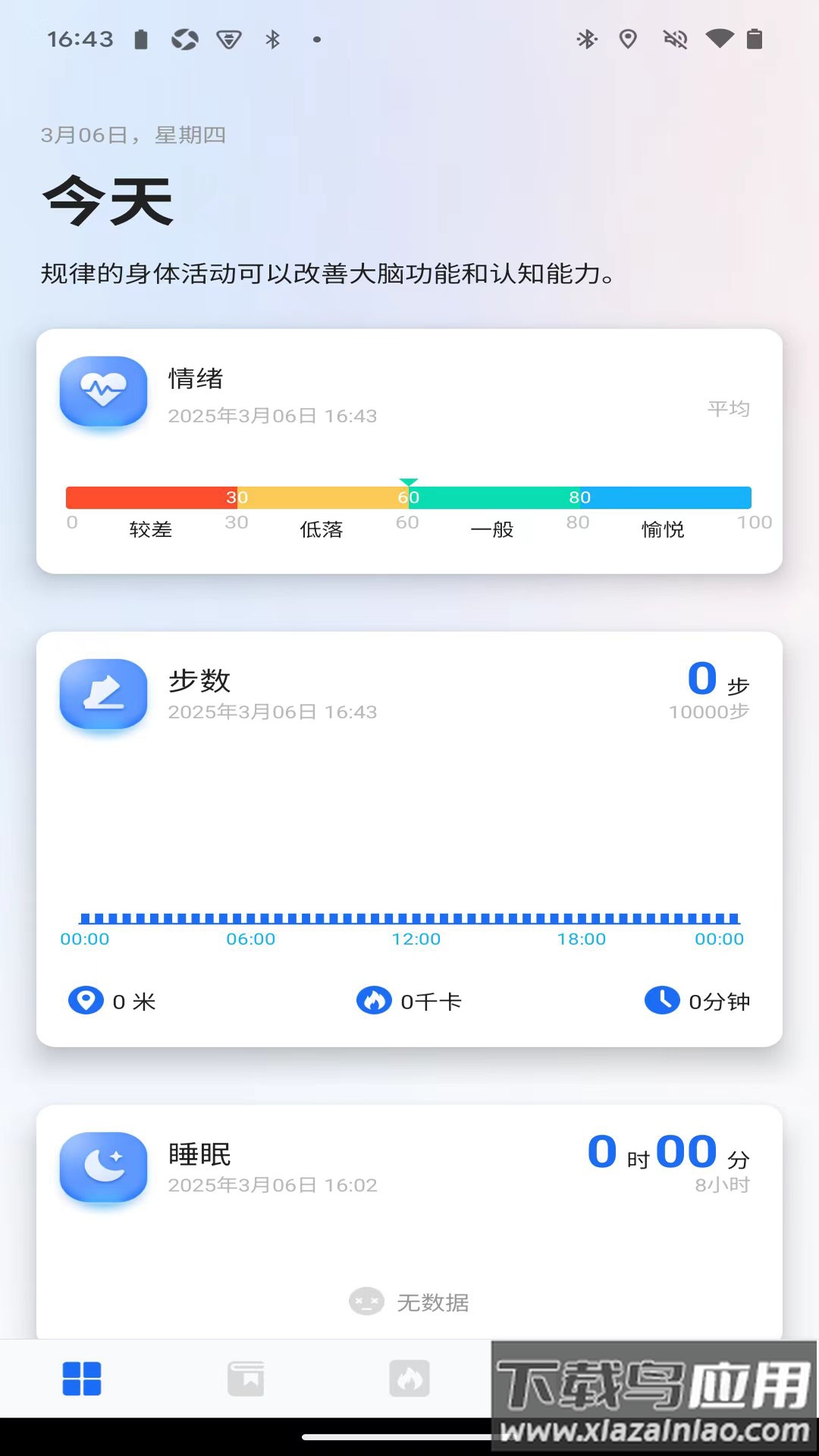
Task: Select the journal bookmark icon in bottom navigation
Action: click(245, 1379)
